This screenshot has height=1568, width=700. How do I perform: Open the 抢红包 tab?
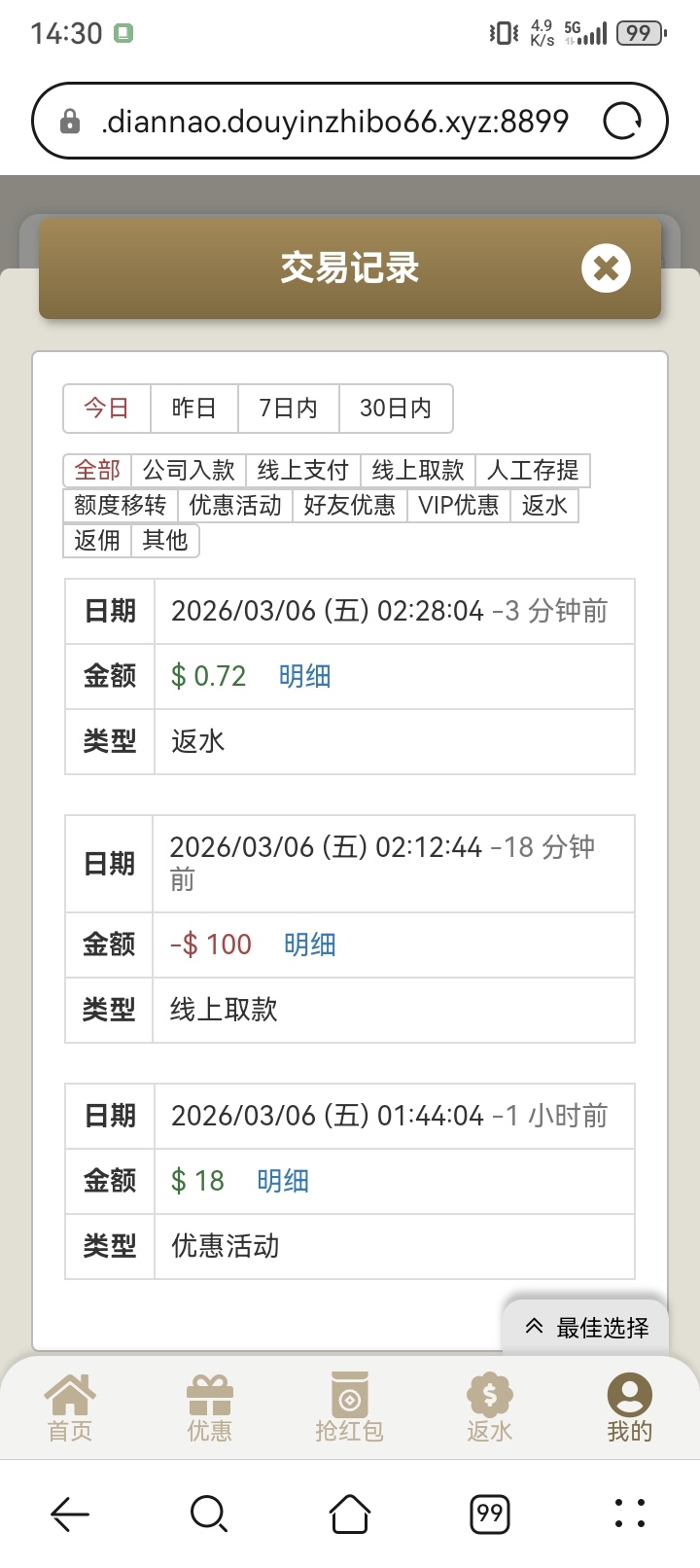tap(349, 1408)
